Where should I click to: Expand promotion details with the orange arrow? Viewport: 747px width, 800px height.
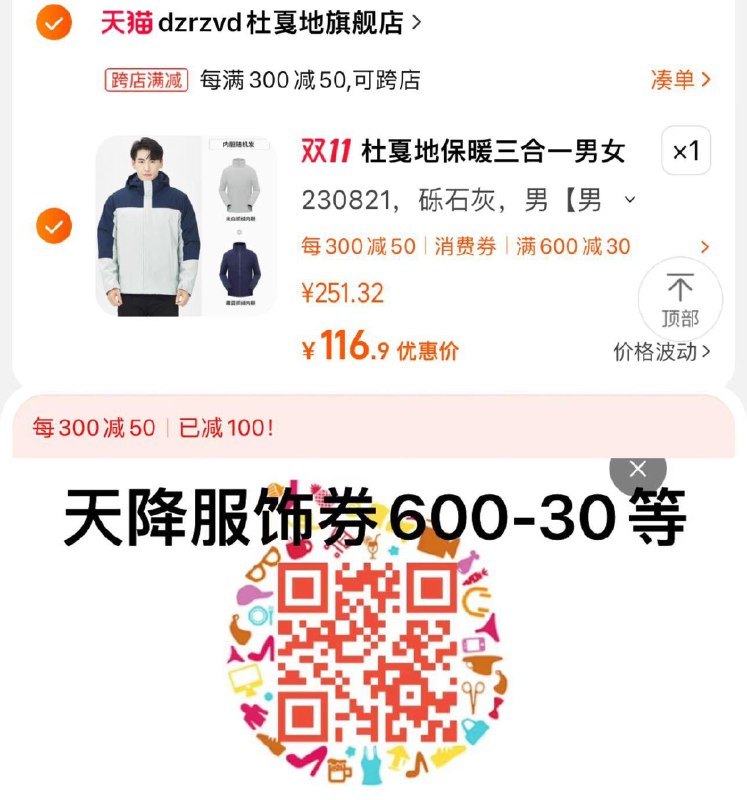coord(706,245)
